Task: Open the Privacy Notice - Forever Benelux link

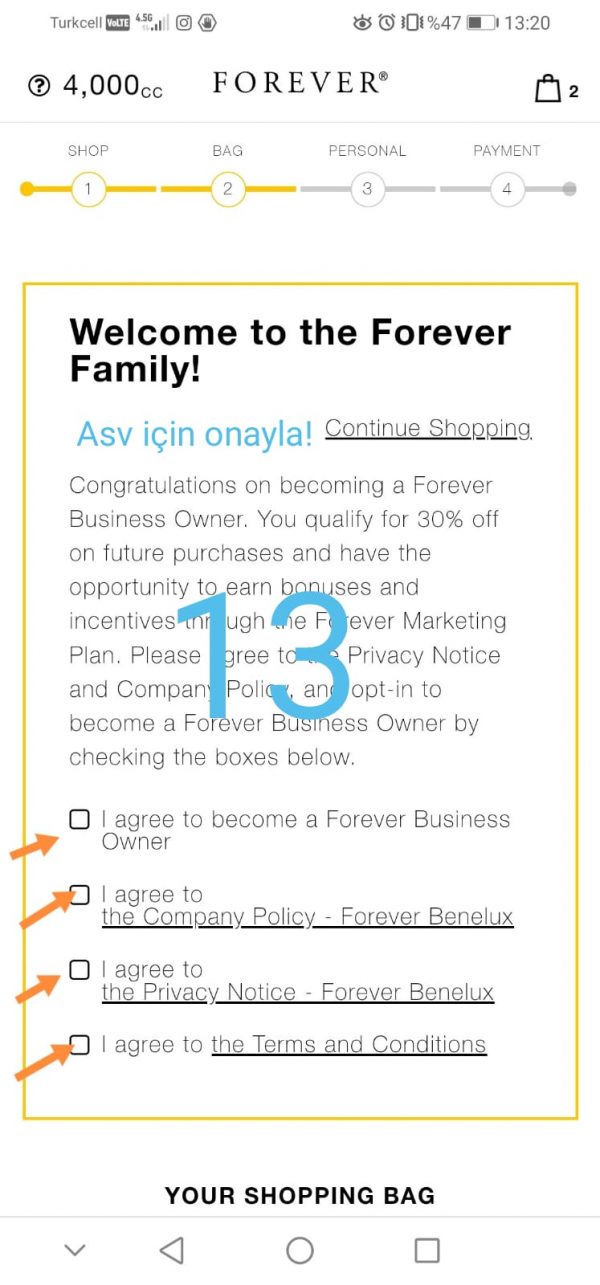Action: pyautogui.click(x=298, y=992)
